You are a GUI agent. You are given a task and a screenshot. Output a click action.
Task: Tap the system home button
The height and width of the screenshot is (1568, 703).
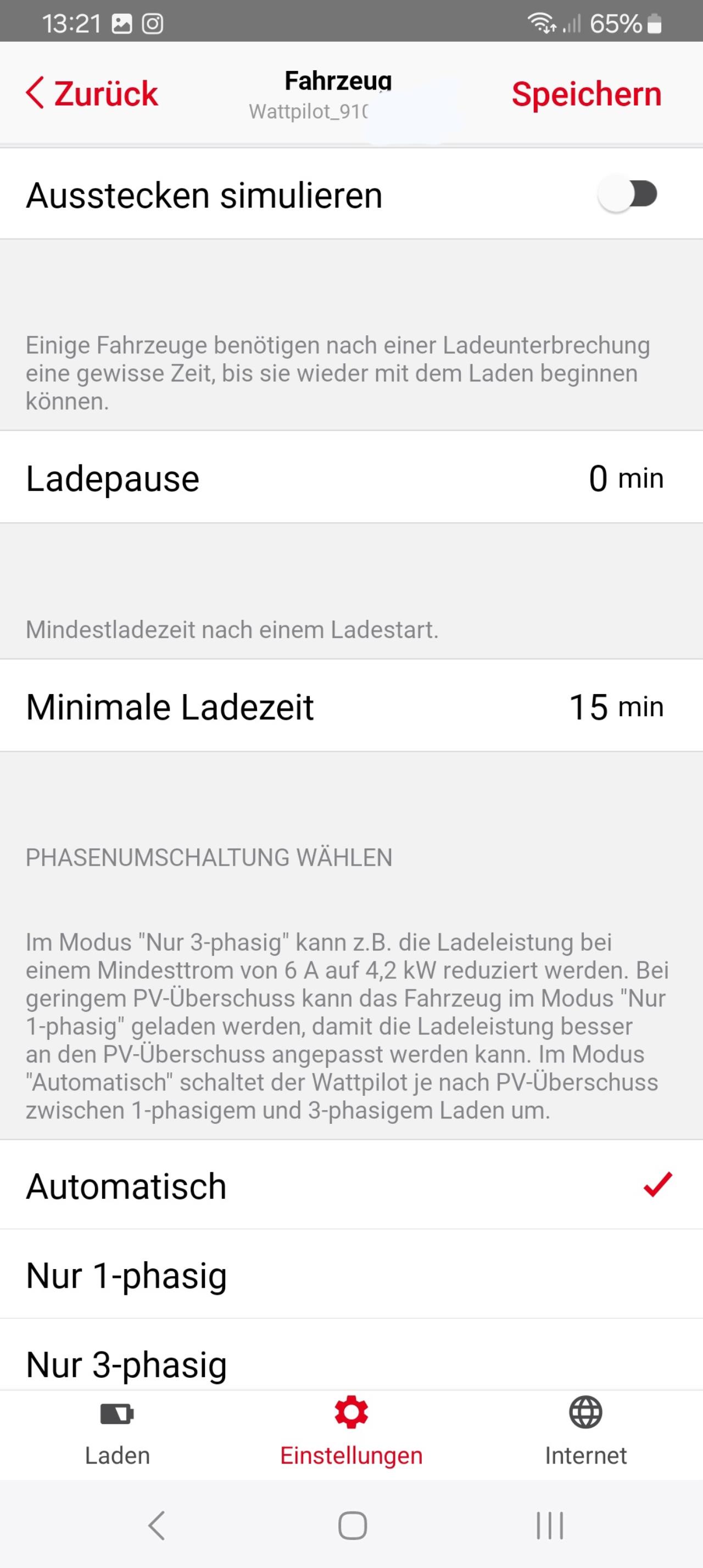tap(352, 1525)
